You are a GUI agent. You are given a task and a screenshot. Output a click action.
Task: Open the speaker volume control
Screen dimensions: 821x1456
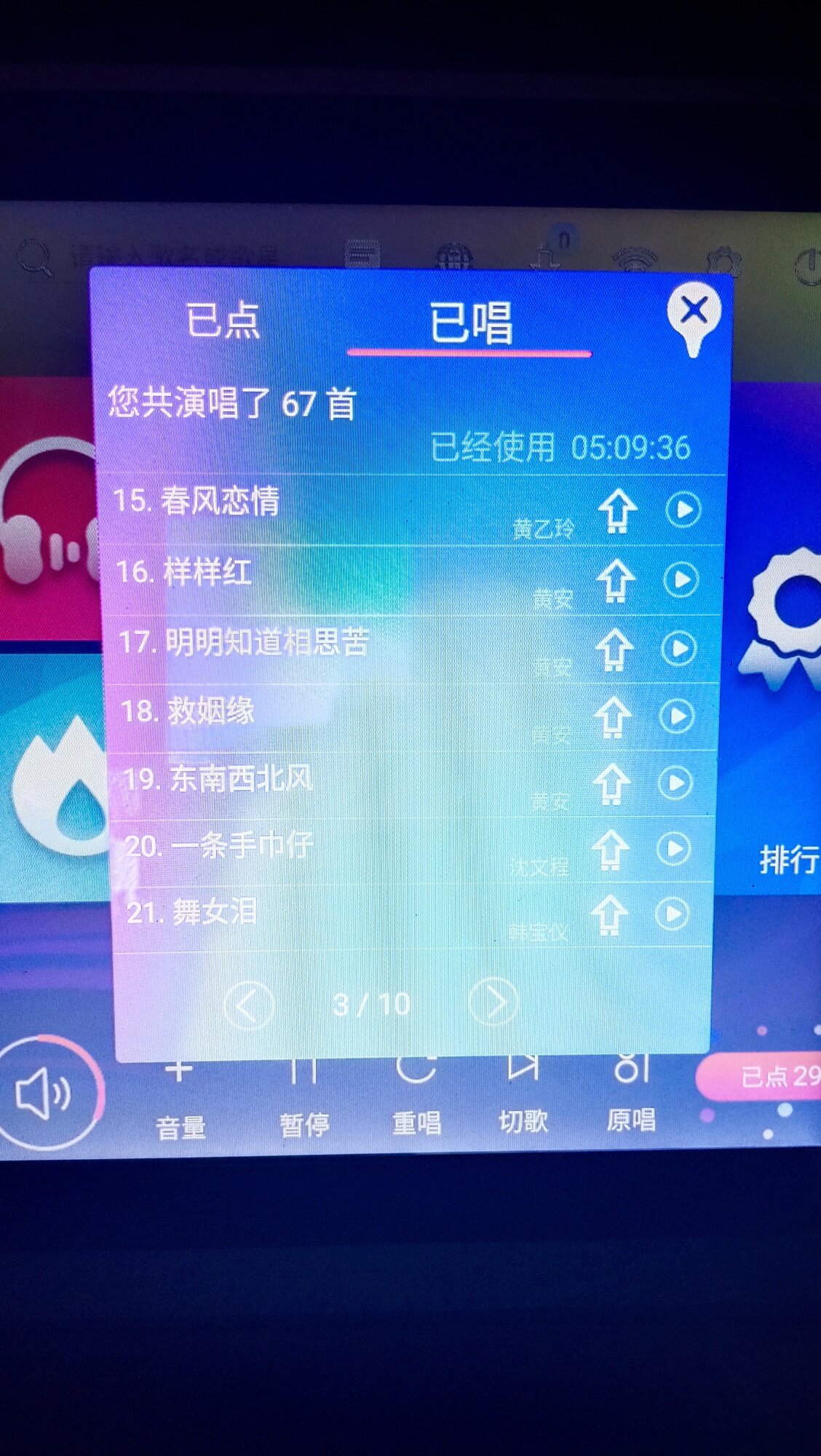pos(45,1092)
